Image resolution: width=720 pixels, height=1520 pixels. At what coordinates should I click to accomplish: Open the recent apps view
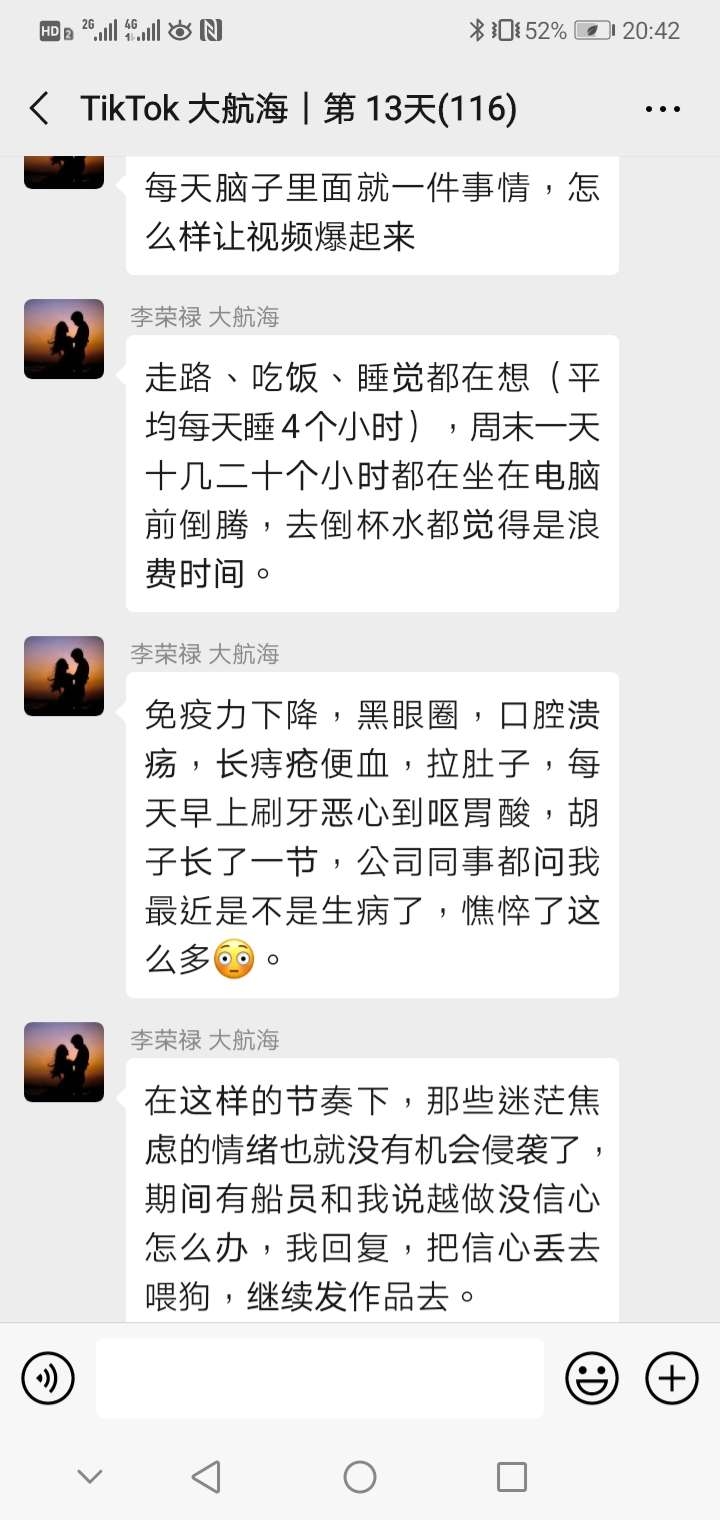tap(512, 1476)
